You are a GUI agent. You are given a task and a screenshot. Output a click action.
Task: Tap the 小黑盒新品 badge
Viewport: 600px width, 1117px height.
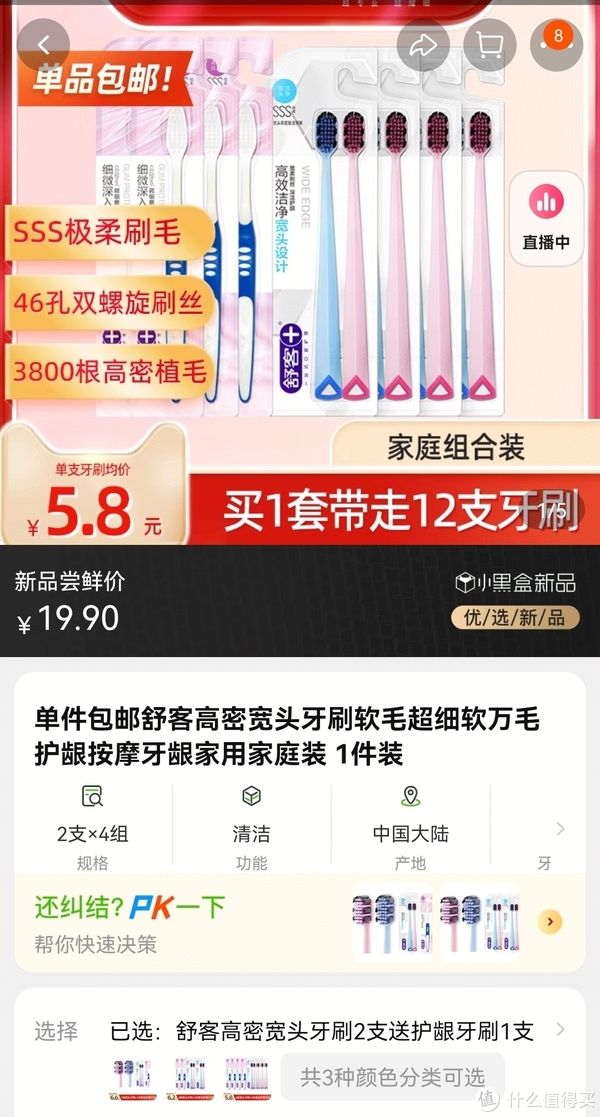pyautogui.click(x=515, y=583)
